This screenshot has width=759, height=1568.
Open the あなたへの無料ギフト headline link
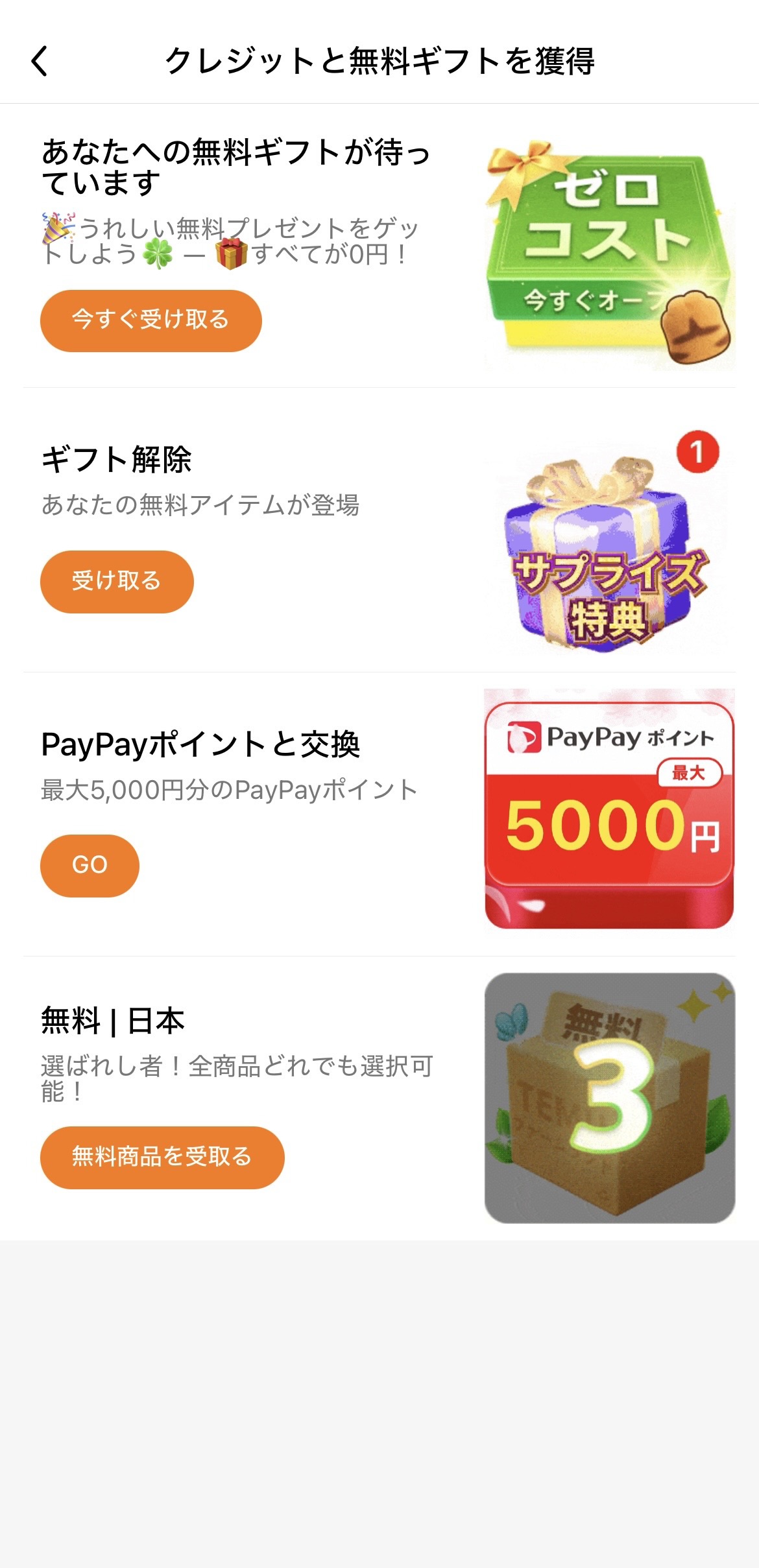(x=237, y=165)
